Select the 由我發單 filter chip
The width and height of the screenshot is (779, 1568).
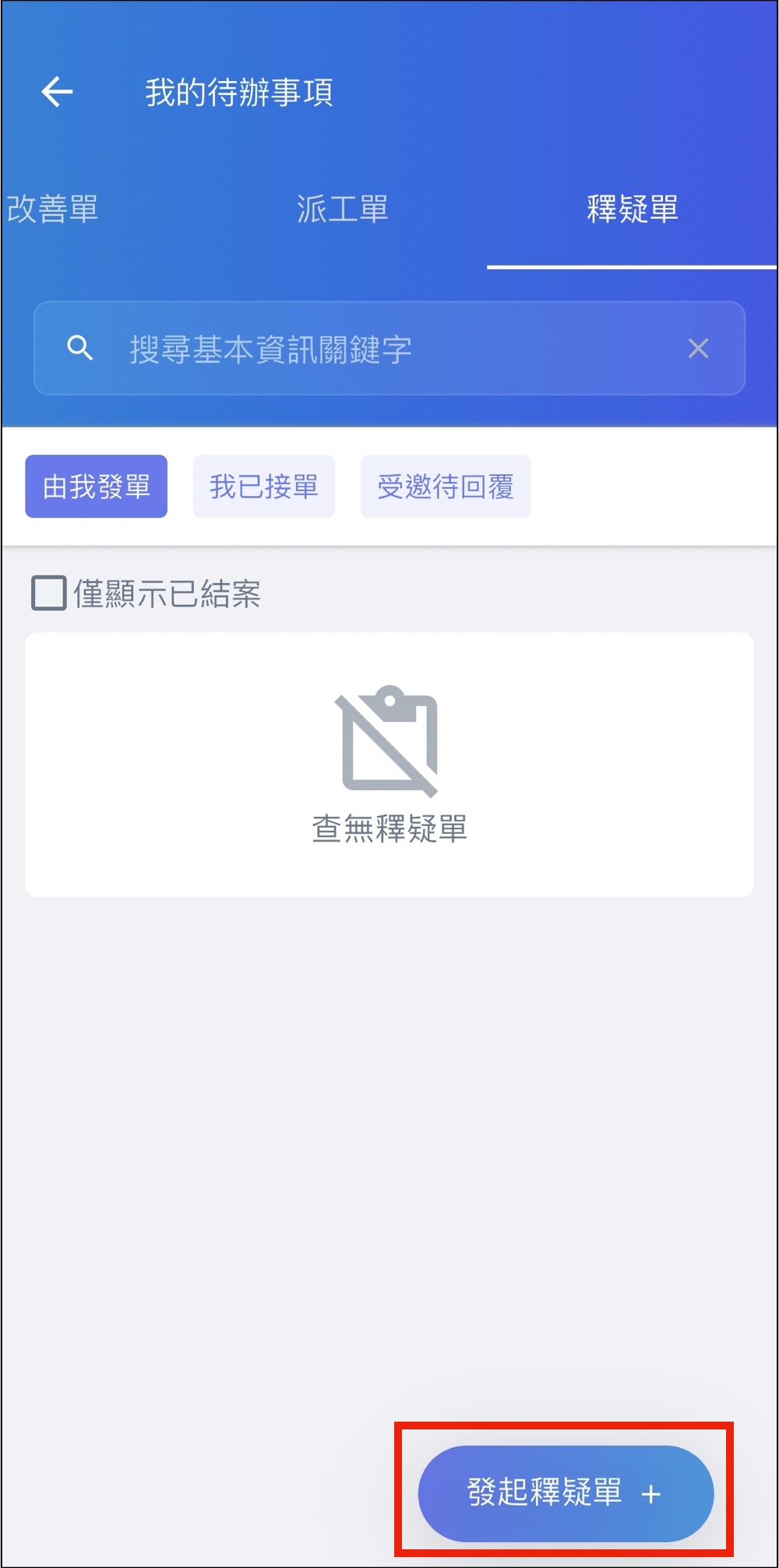[x=97, y=487]
